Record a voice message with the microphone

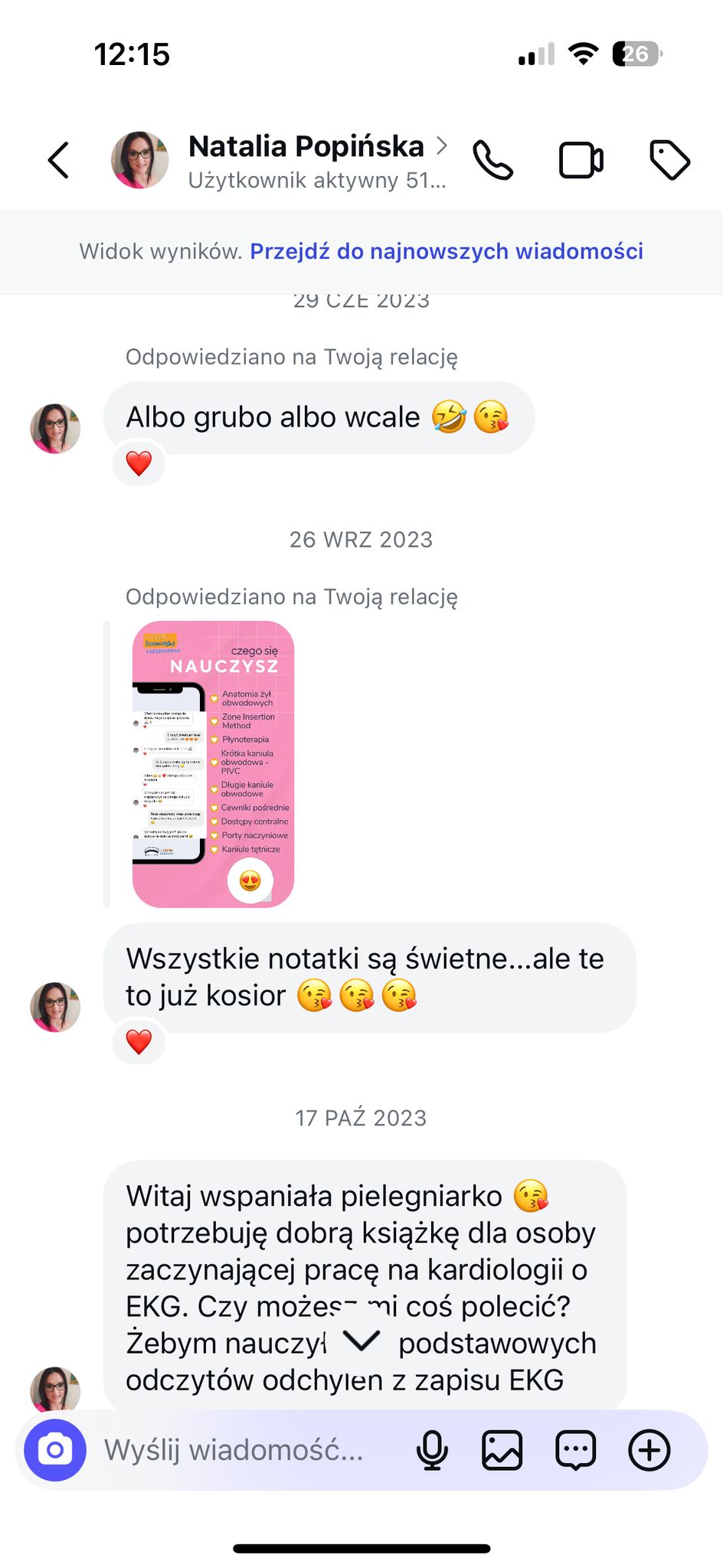(432, 1450)
